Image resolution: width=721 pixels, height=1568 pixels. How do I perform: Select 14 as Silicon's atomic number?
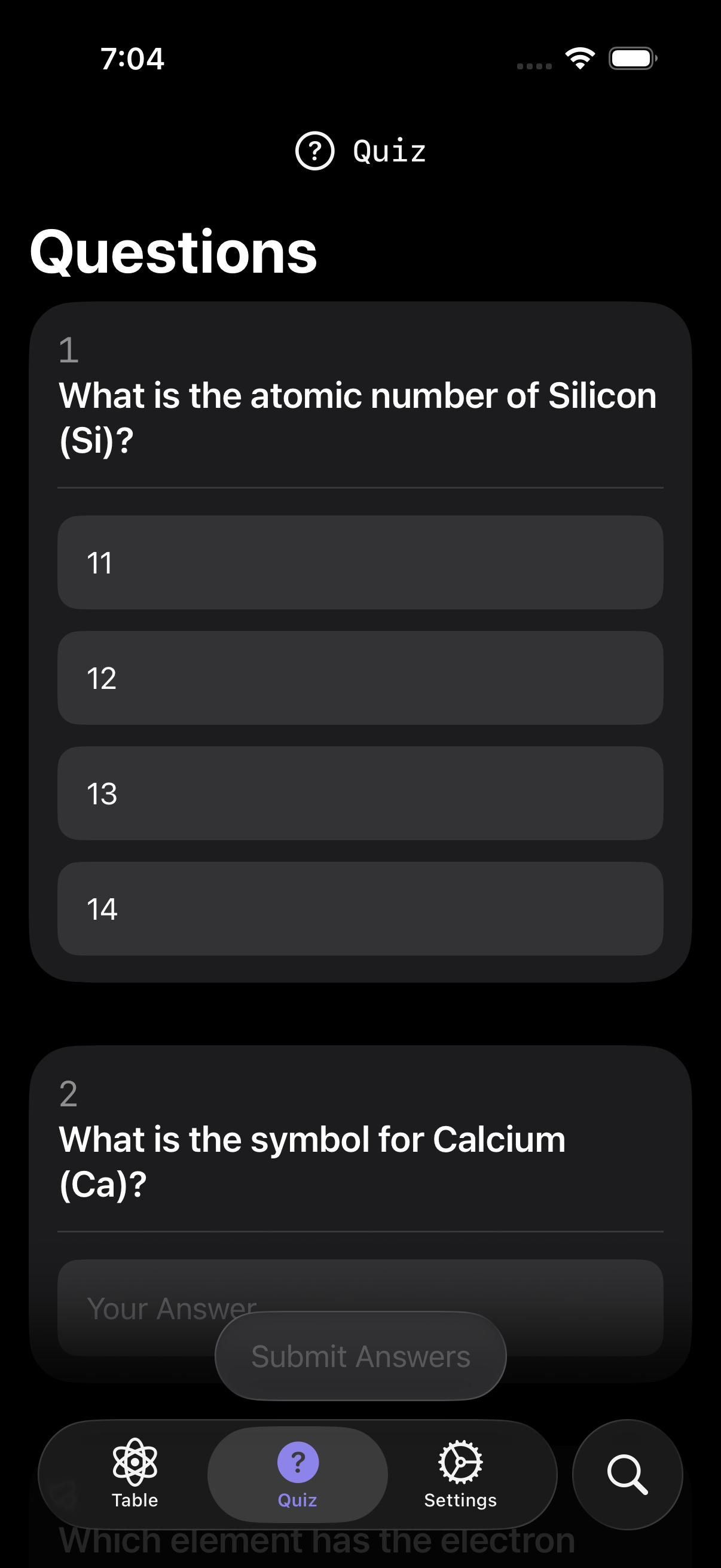[x=360, y=908]
